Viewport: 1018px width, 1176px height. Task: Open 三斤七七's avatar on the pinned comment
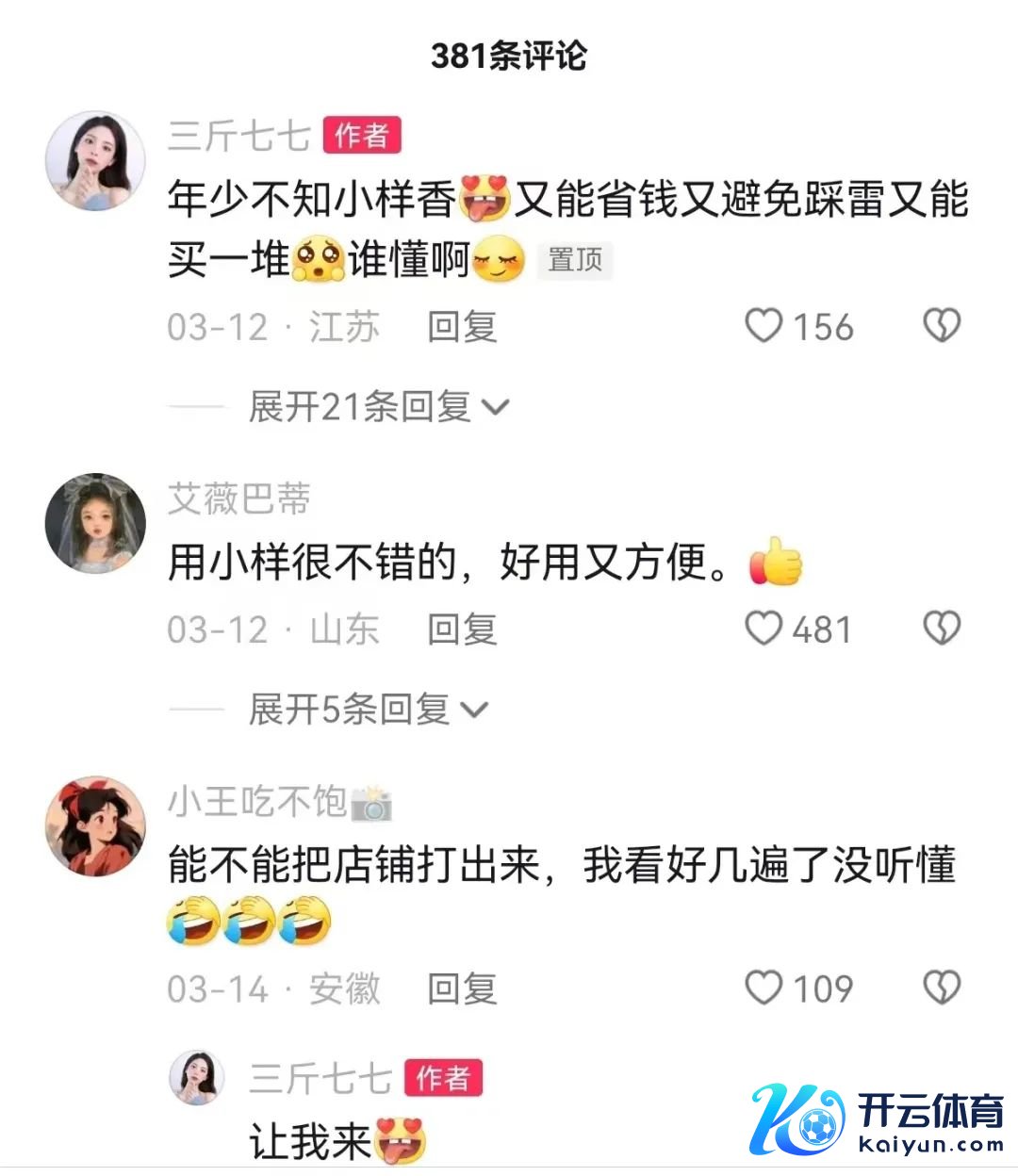click(95, 161)
